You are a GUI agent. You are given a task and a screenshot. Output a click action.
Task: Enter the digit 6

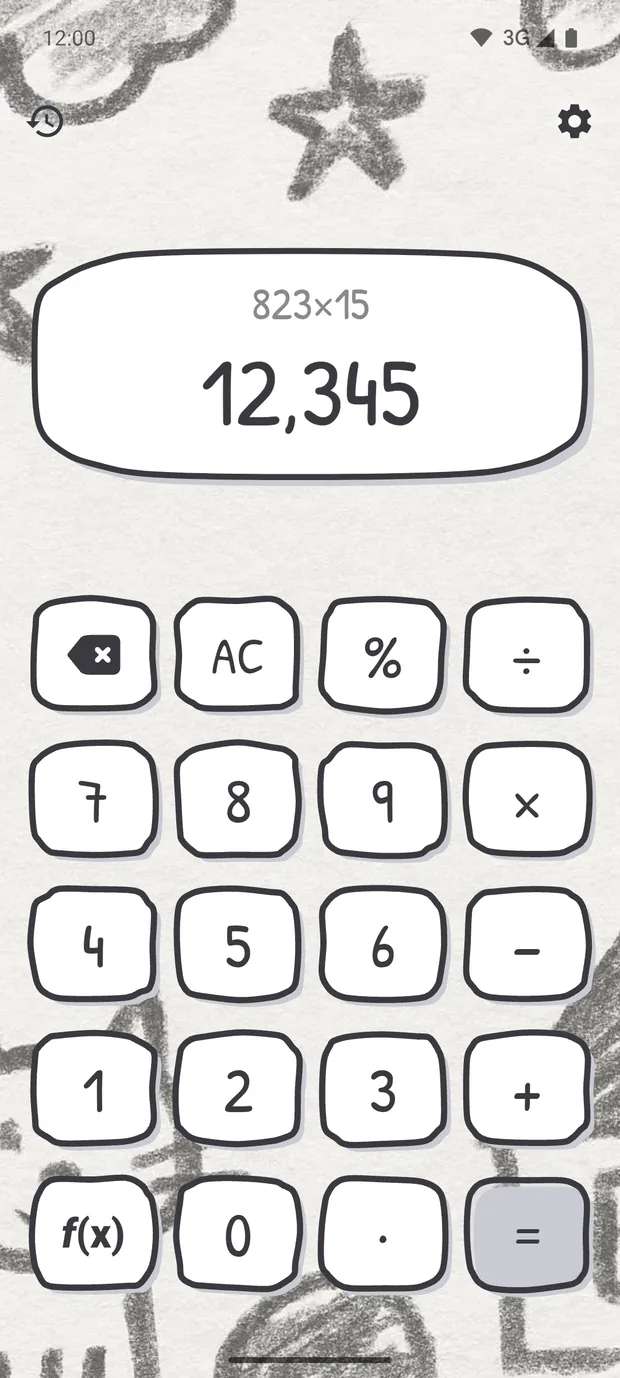point(382,945)
